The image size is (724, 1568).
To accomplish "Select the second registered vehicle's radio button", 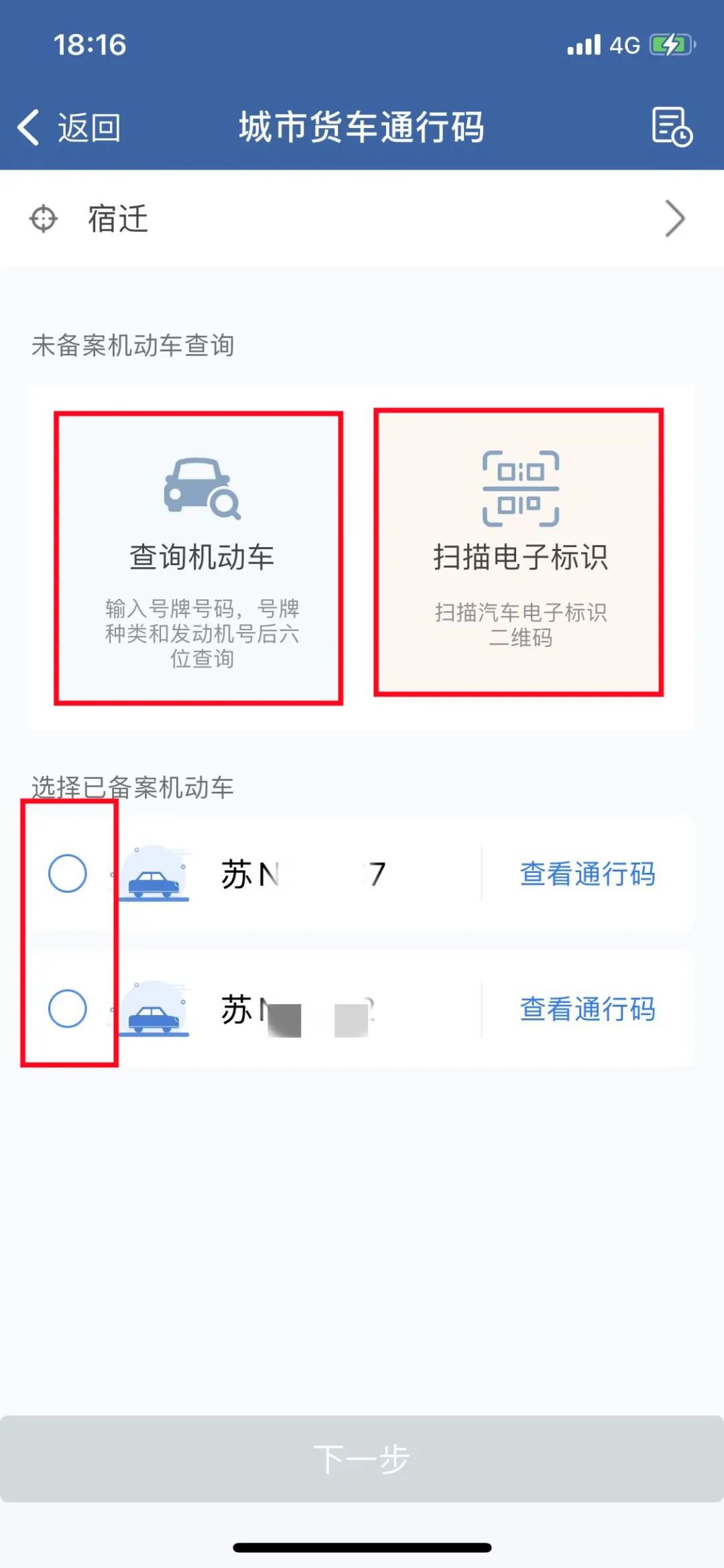I will (68, 1008).
